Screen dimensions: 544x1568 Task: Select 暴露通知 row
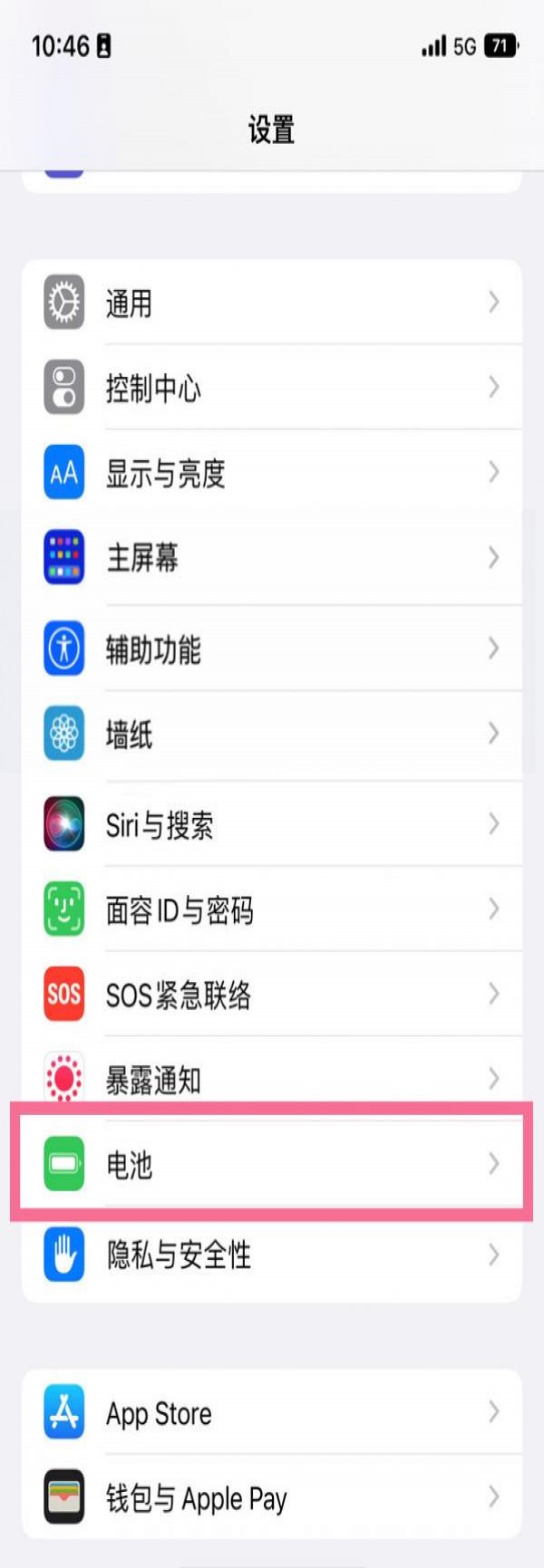click(272, 1079)
